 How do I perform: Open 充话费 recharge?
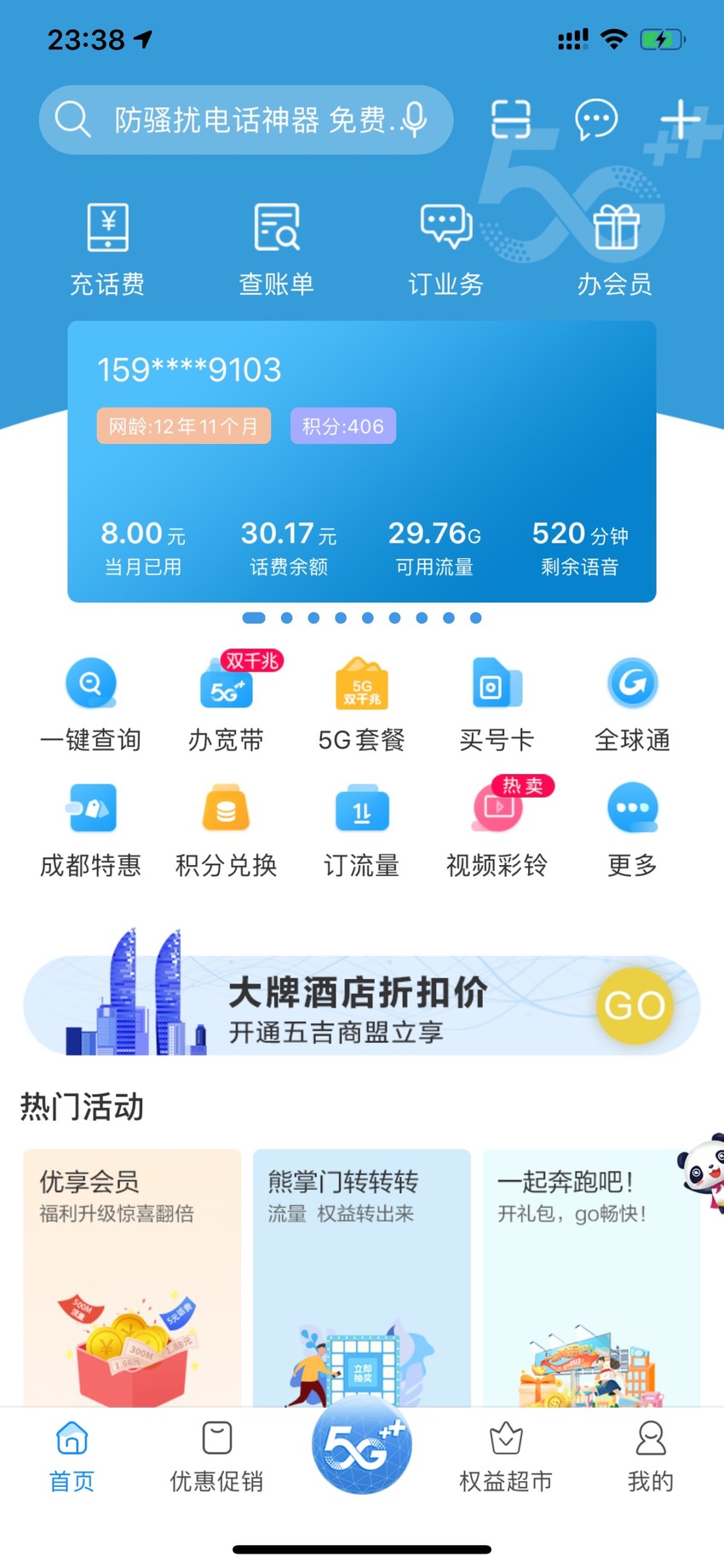[107, 250]
